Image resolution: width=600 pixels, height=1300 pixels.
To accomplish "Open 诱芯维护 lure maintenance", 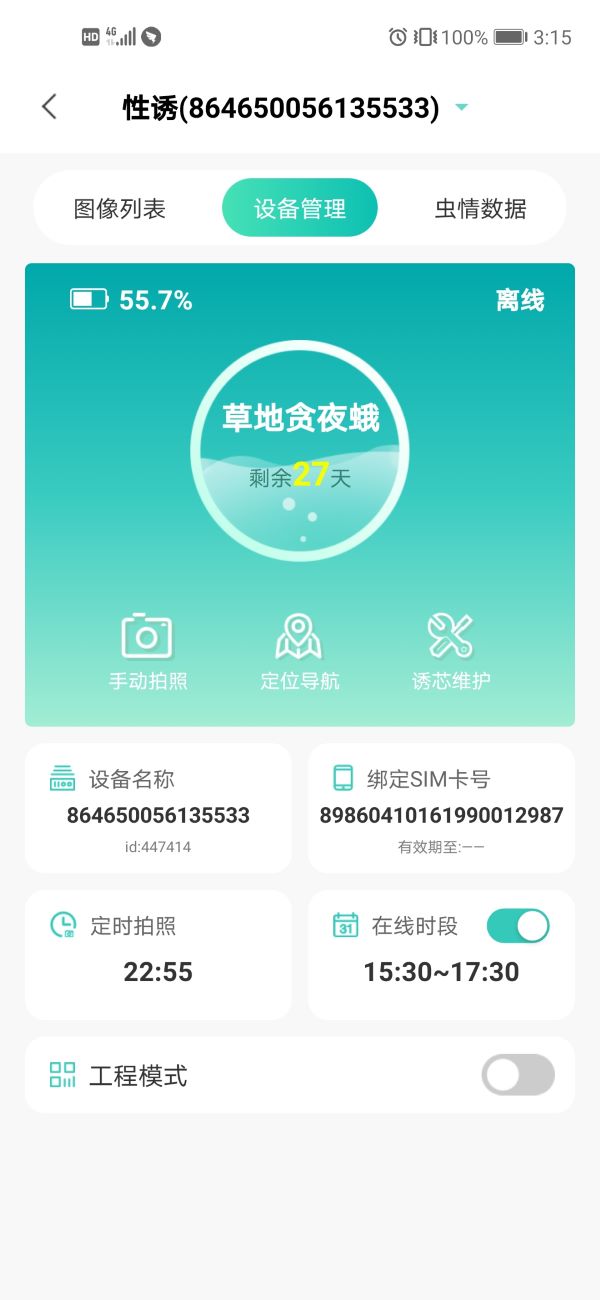I will pos(450,652).
